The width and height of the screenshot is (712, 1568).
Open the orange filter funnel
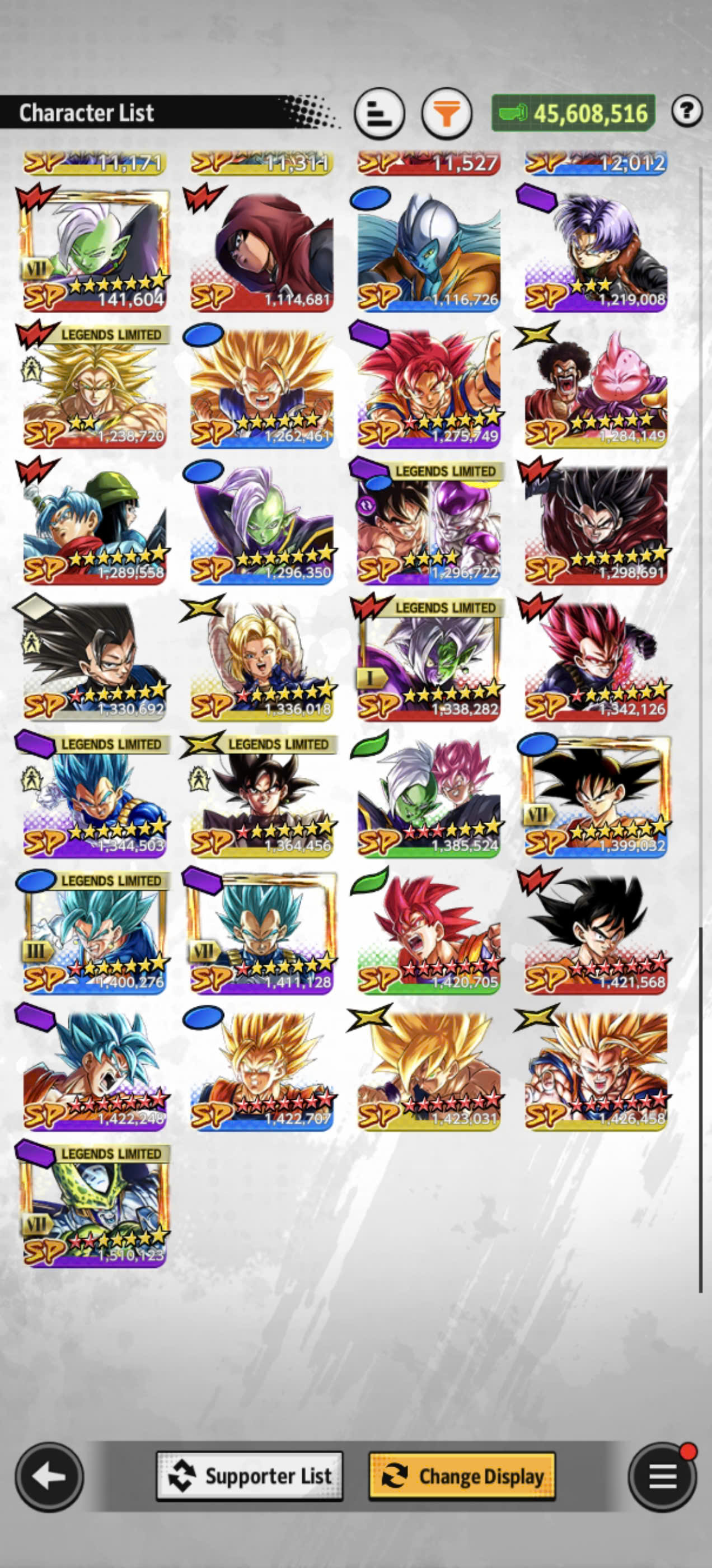tap(447, 113)
